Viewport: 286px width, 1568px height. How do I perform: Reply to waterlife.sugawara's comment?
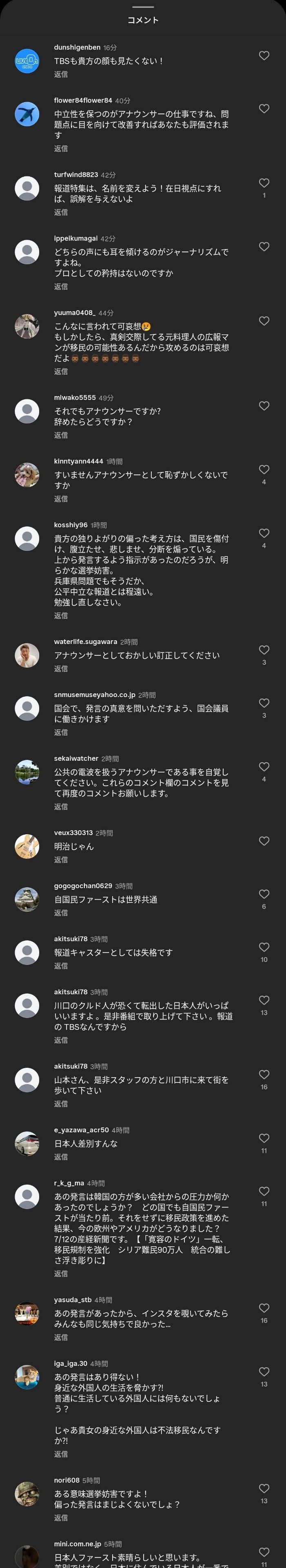click(x=61, y=668)
